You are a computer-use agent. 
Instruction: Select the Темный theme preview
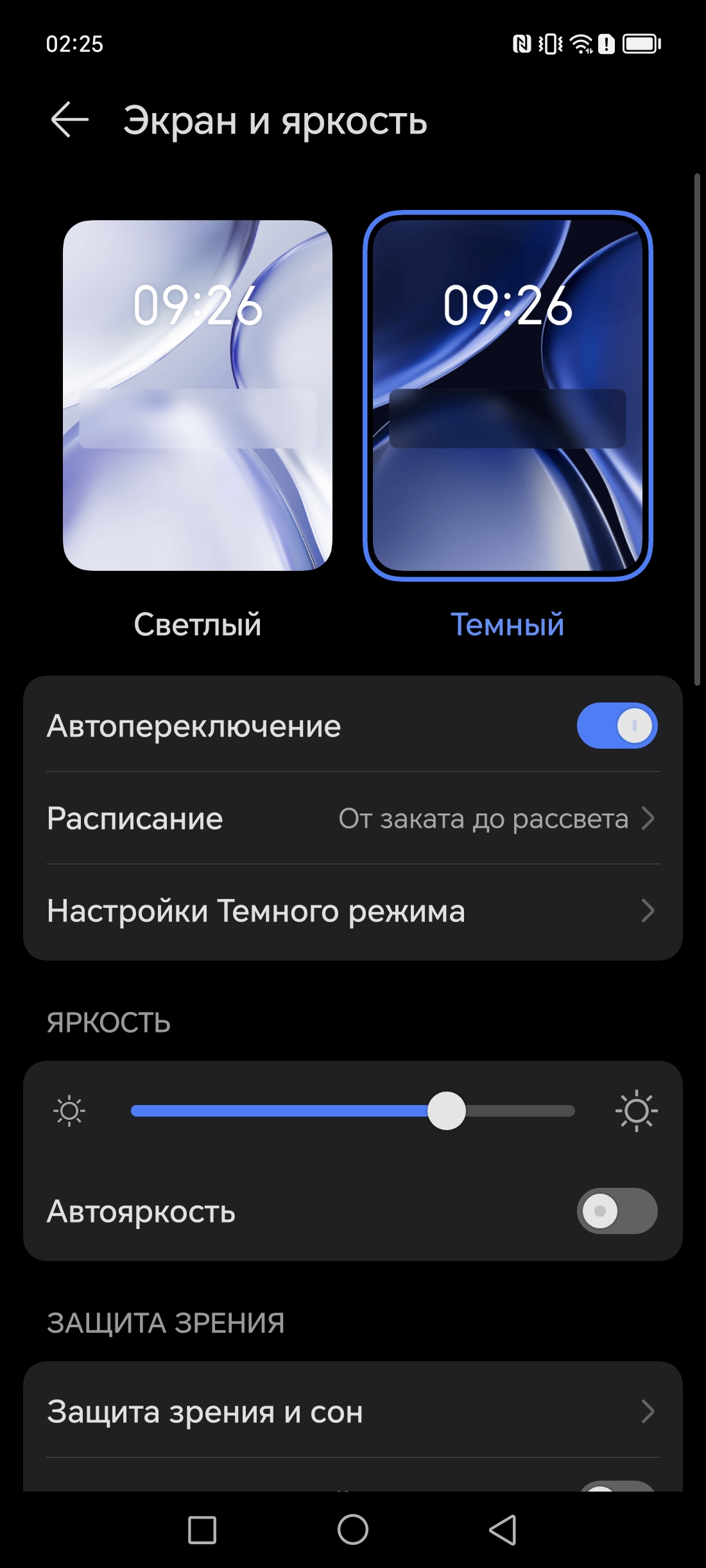point(508,396)
